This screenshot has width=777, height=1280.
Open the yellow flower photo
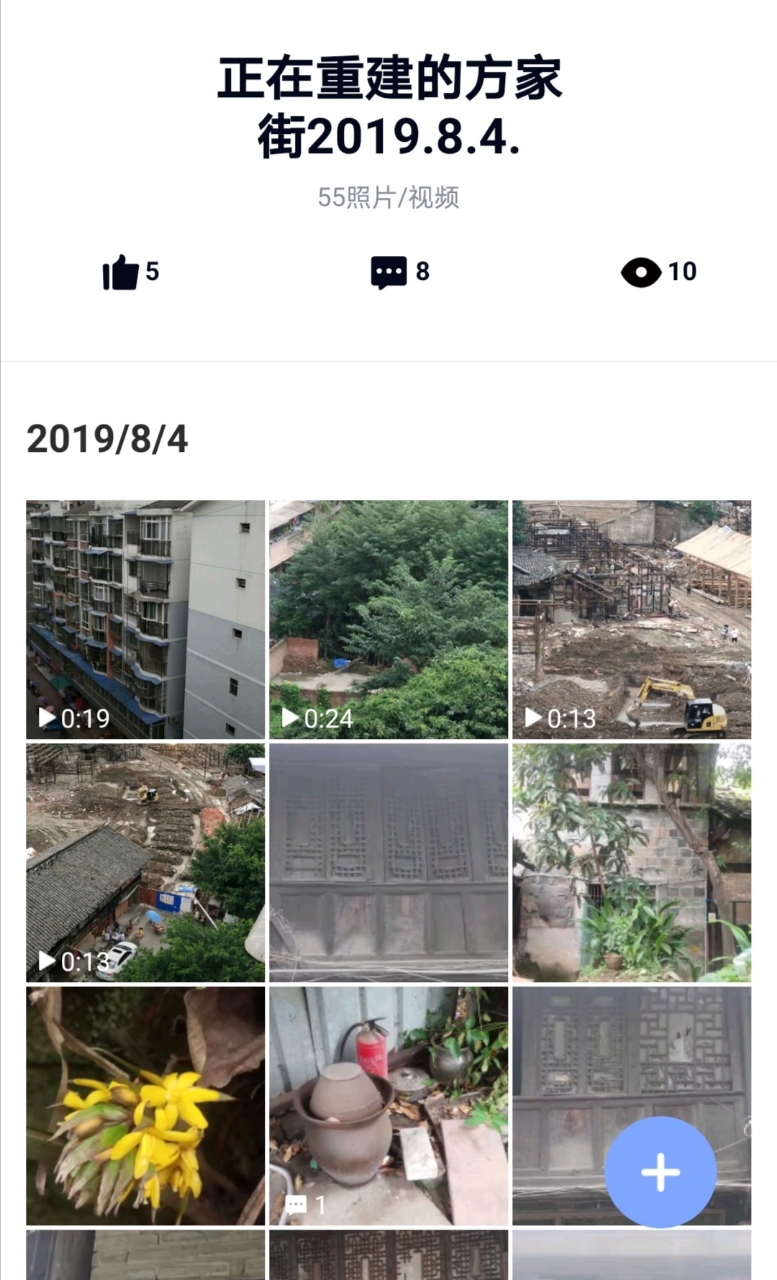pyautogui.click(x=146, y=1105)
